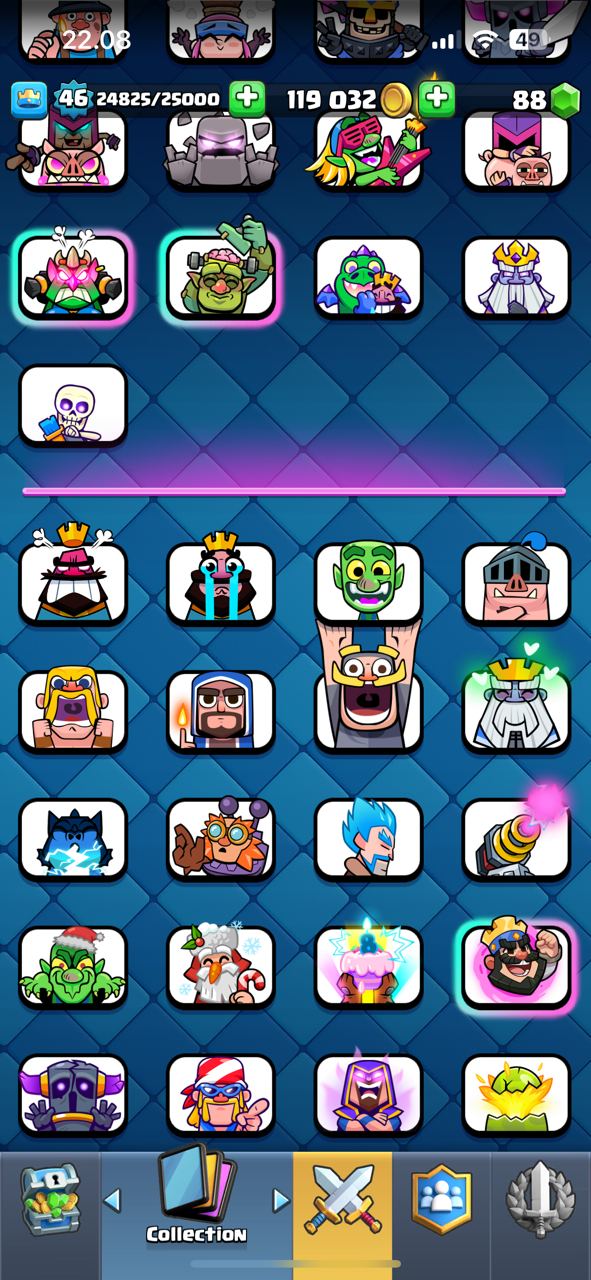Open the Collection tab

[x=196, y=1198]
